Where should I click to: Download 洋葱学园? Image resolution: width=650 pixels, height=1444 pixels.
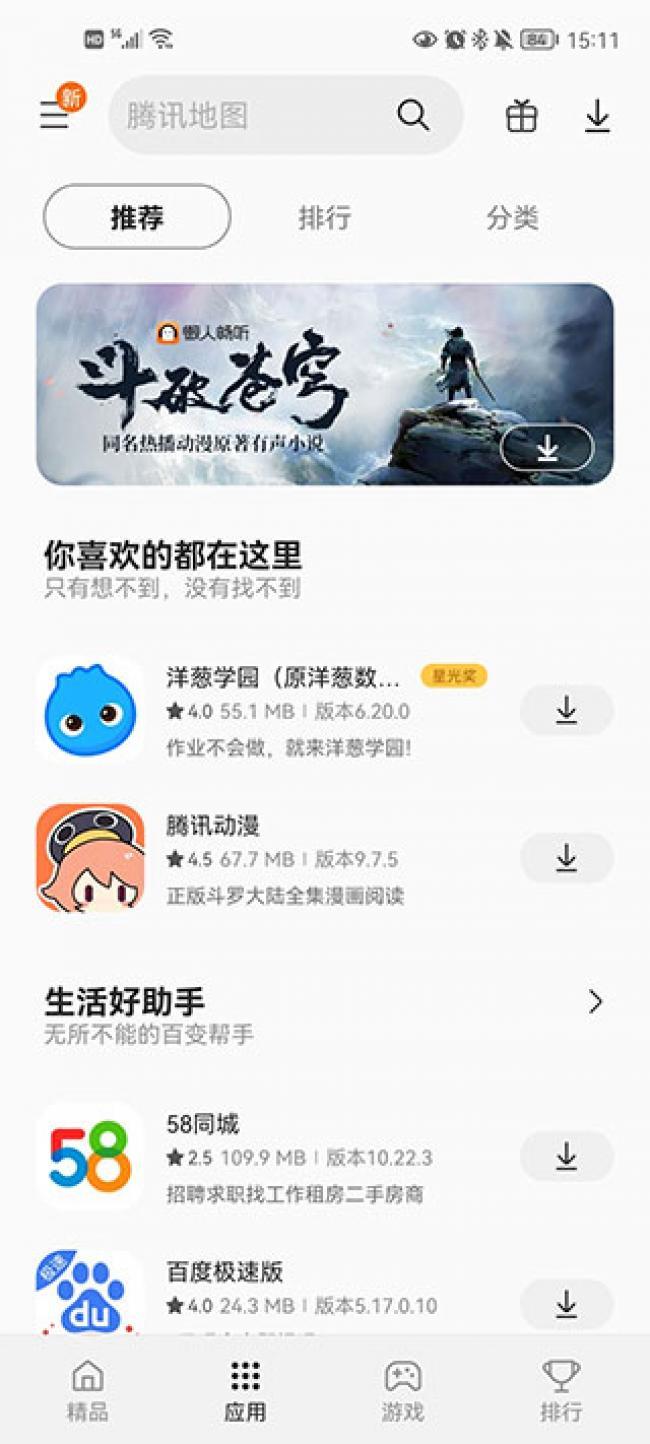pyautogui.click(x=566, y=710)
